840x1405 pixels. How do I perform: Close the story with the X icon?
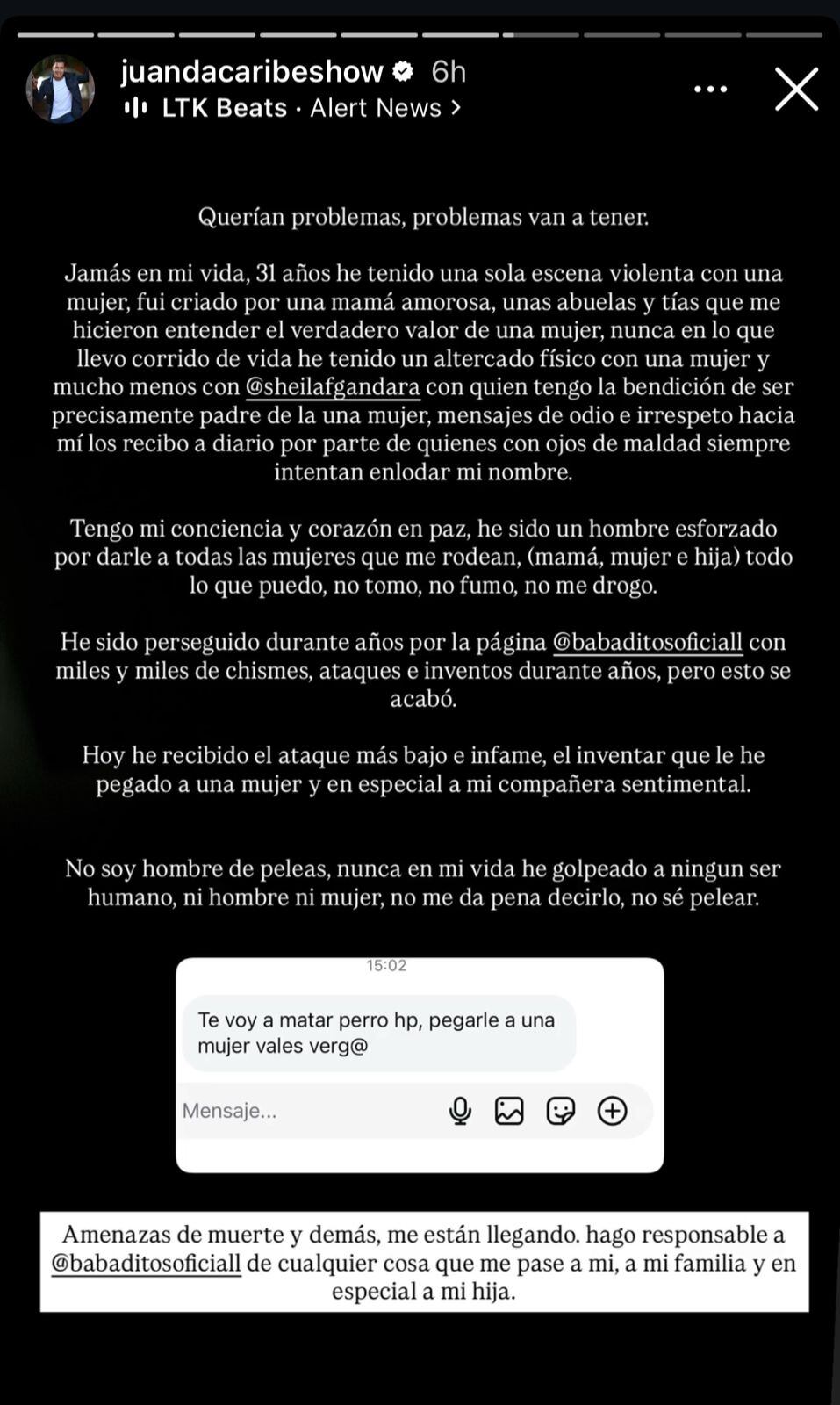tap(795, 89)
